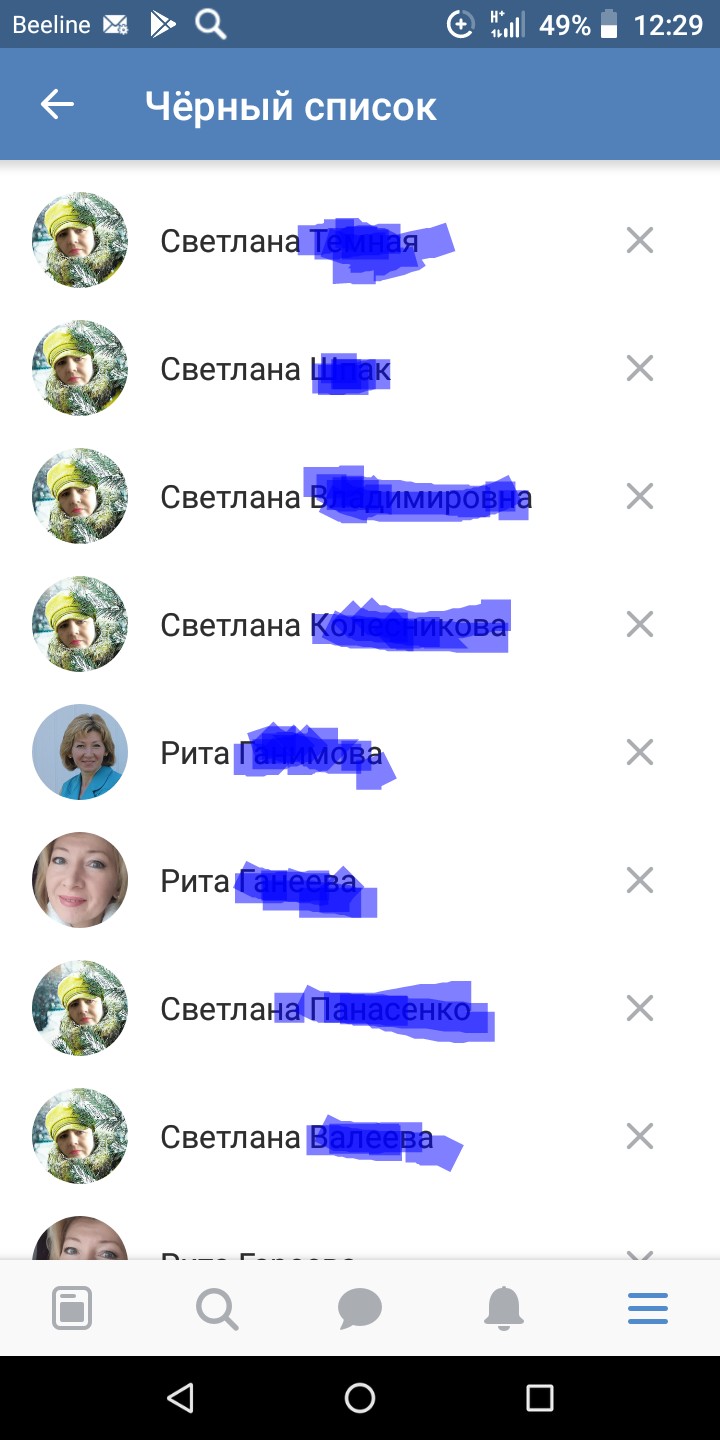This screenshot has height=1440, width=720.
Task: Tap the X next to Светлана Валеева
Action: point(639,1136)
